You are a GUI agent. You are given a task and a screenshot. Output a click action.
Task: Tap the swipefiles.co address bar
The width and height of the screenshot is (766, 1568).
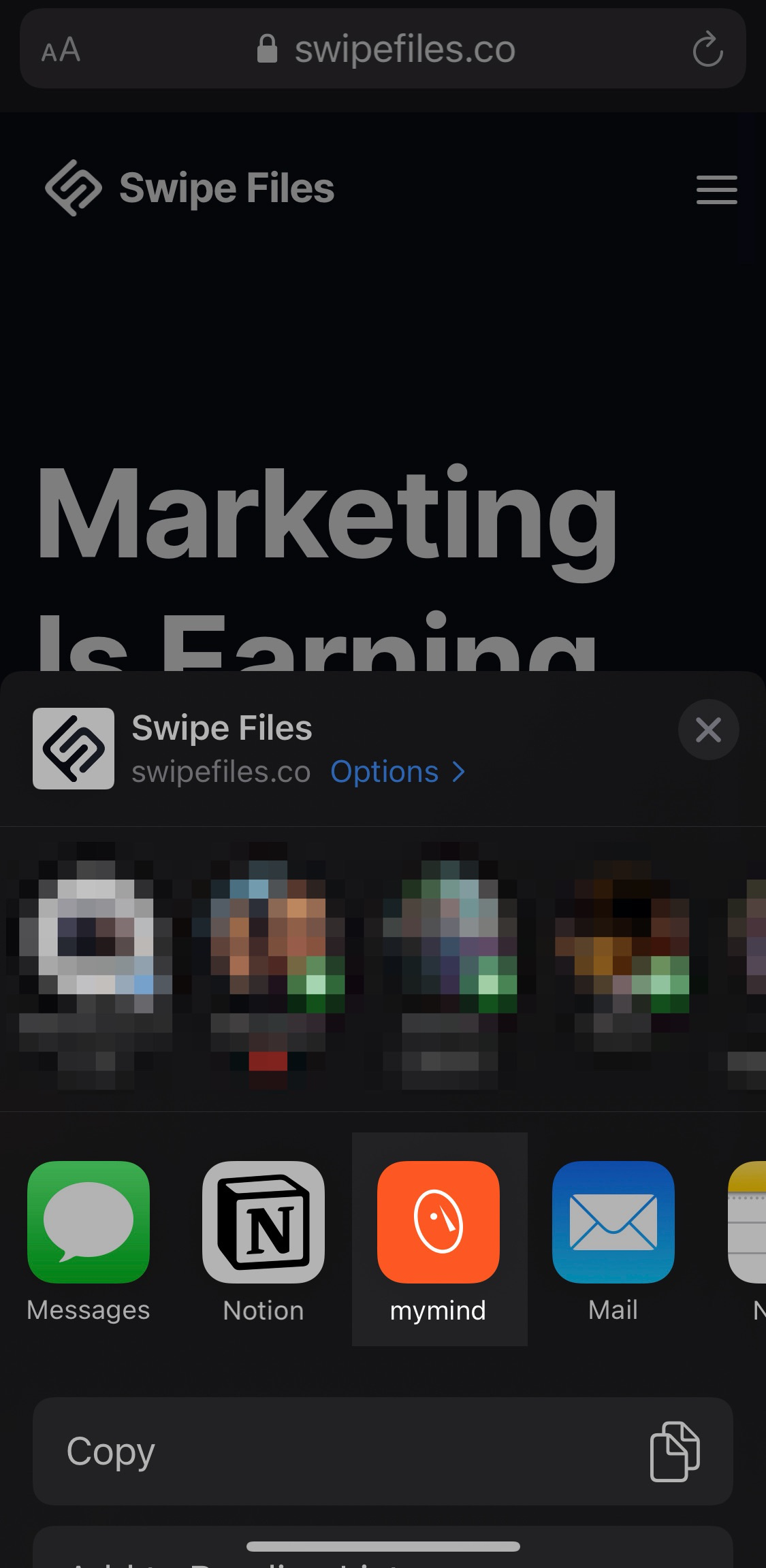click(385, 49)
